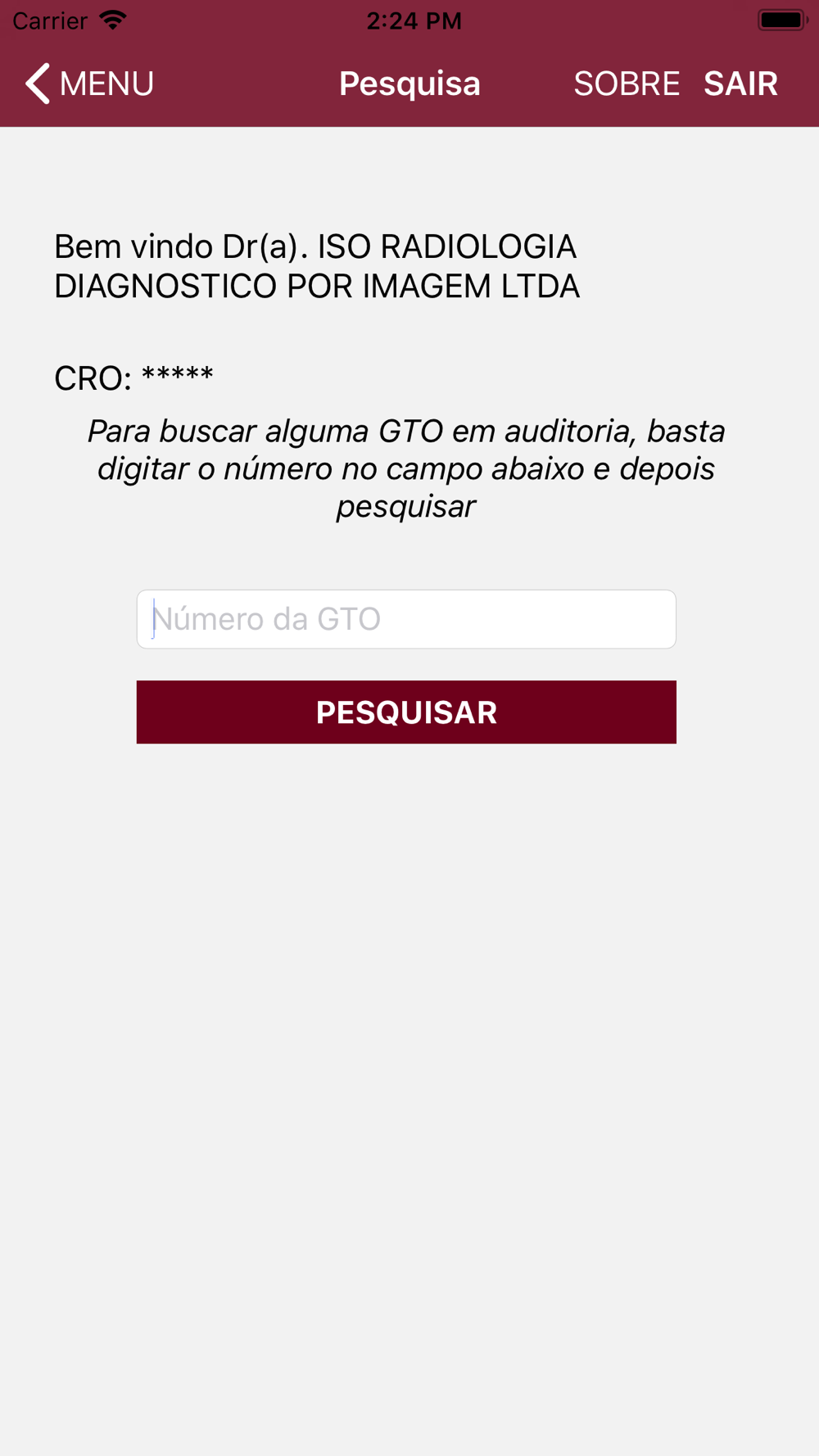The width and height of the screenshot is (819, 1456).
Task: Log out with SAIR
Action: coord(740,84)
